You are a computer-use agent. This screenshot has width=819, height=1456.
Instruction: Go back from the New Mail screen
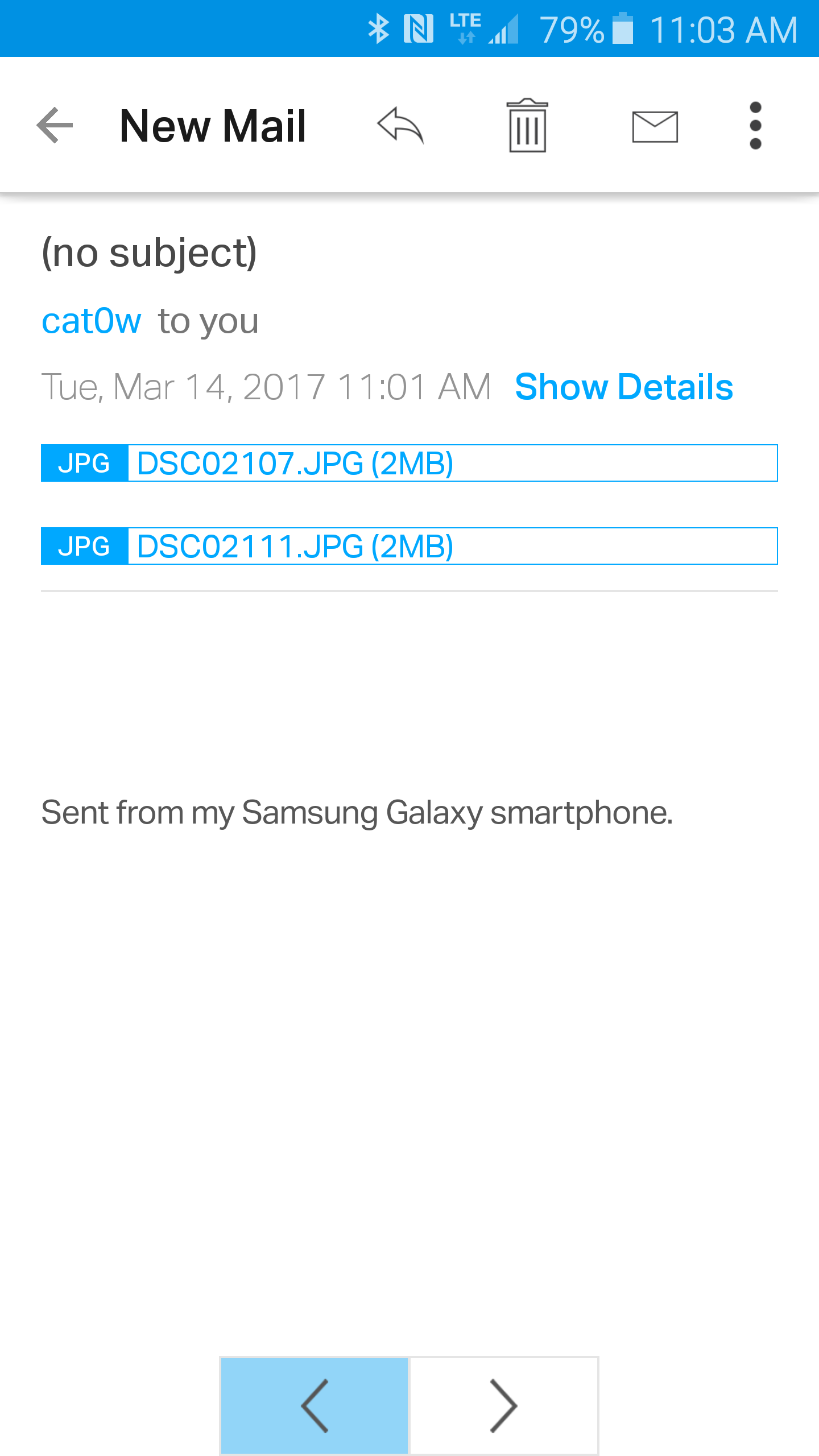55,125
